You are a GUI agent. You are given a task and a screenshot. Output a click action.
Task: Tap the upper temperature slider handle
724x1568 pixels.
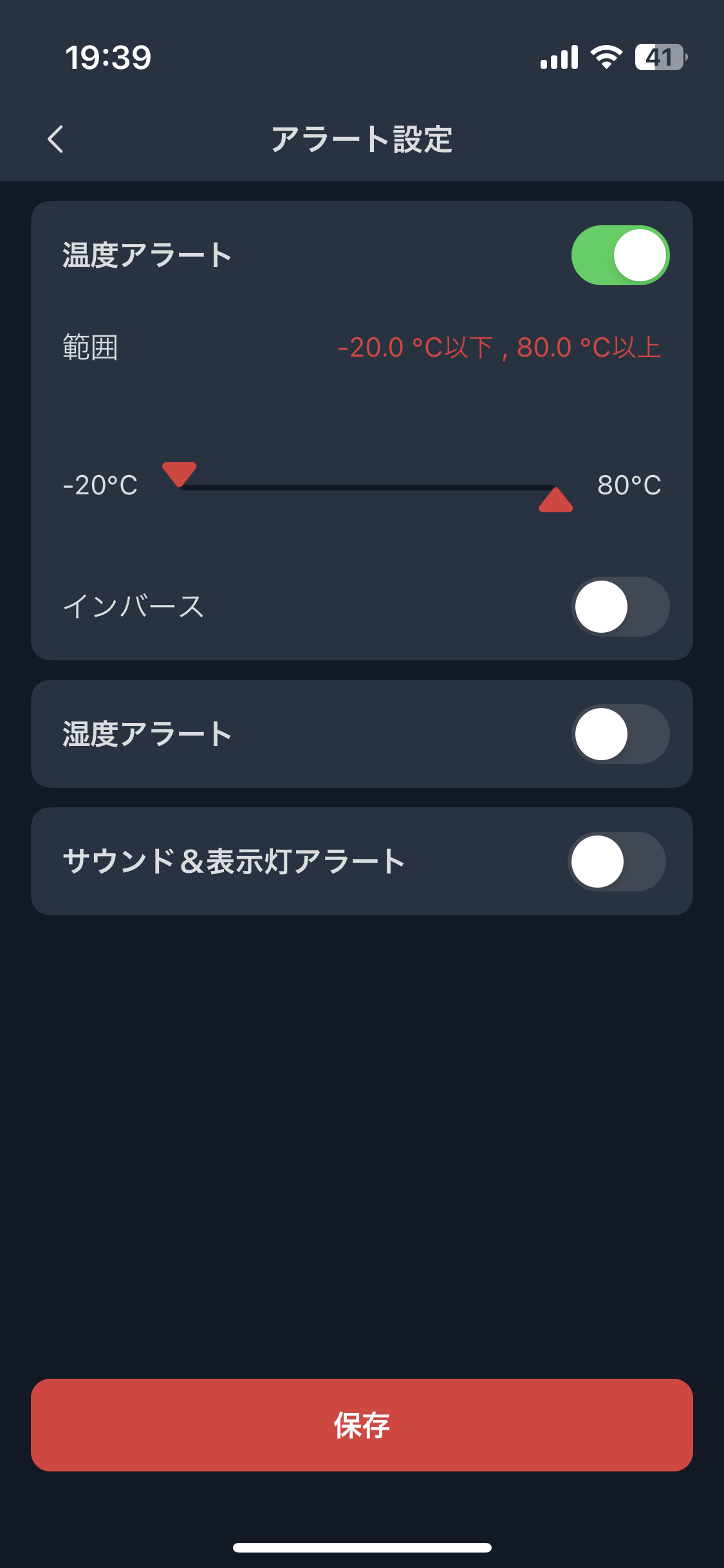pyautogui.click(x=556, y=499)
